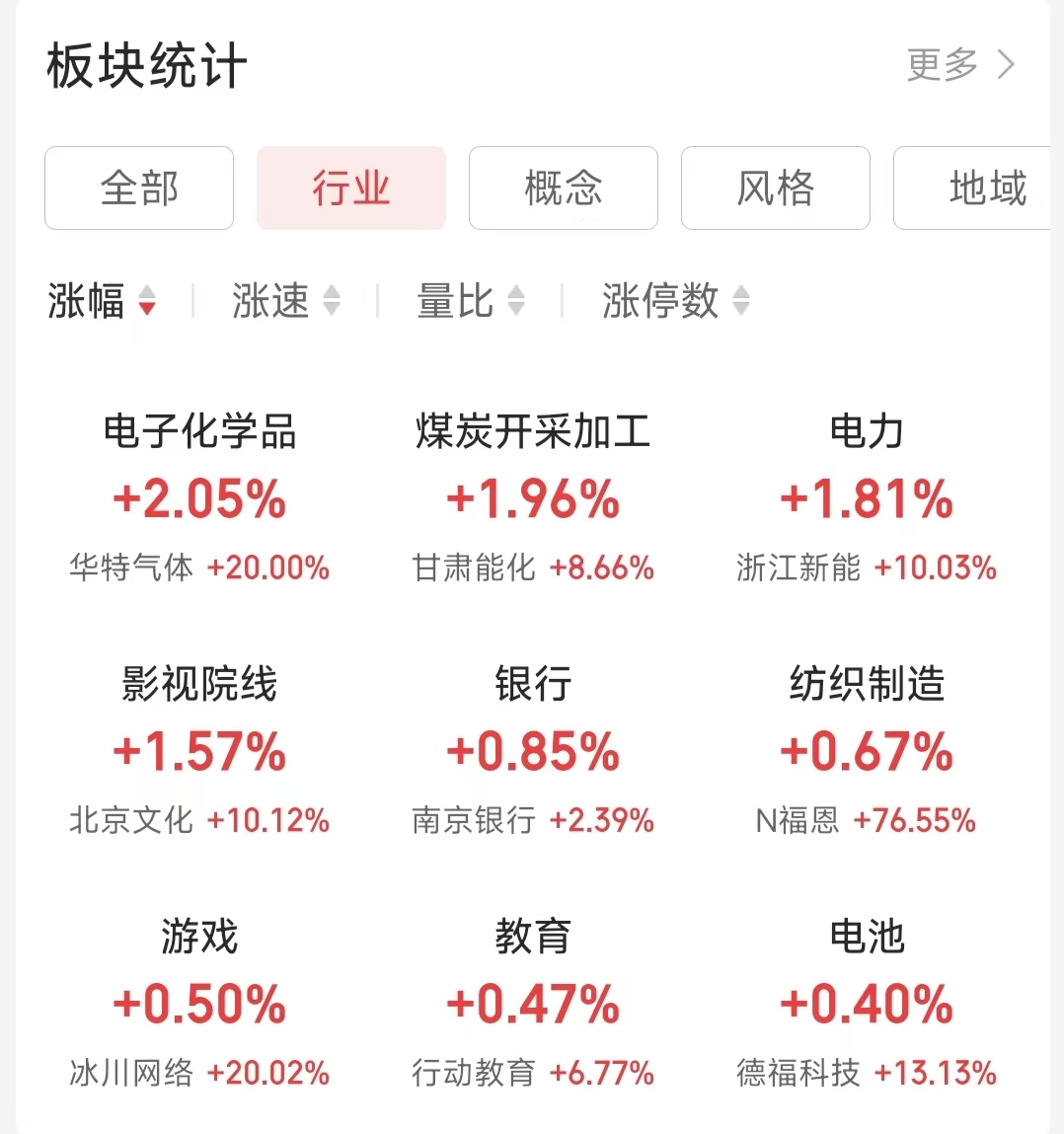Image resolution: width=1064 pixels, height=1134 pixels.
Task: View the 纺织制造 sector details
Action: [x=867, y=751]
